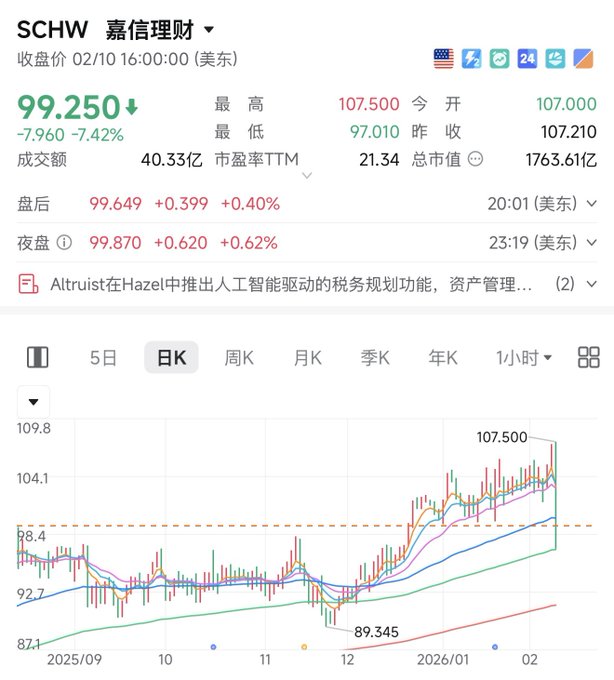Expand the chart indicator dropdown arrow
The image size is (614, 680).
[x=33, y=402]
